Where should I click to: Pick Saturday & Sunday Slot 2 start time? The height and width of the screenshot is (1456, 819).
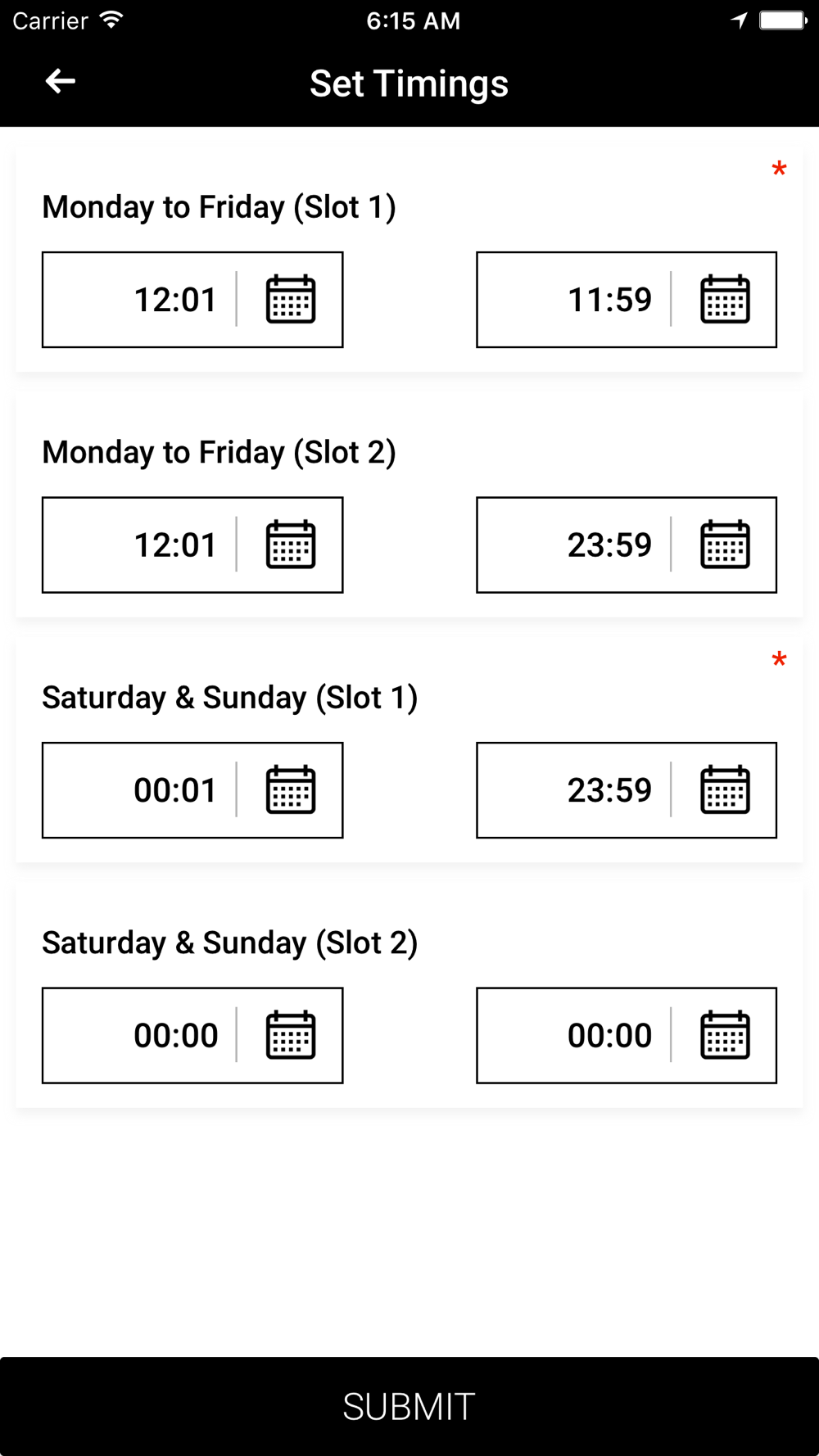[192, 1035]
